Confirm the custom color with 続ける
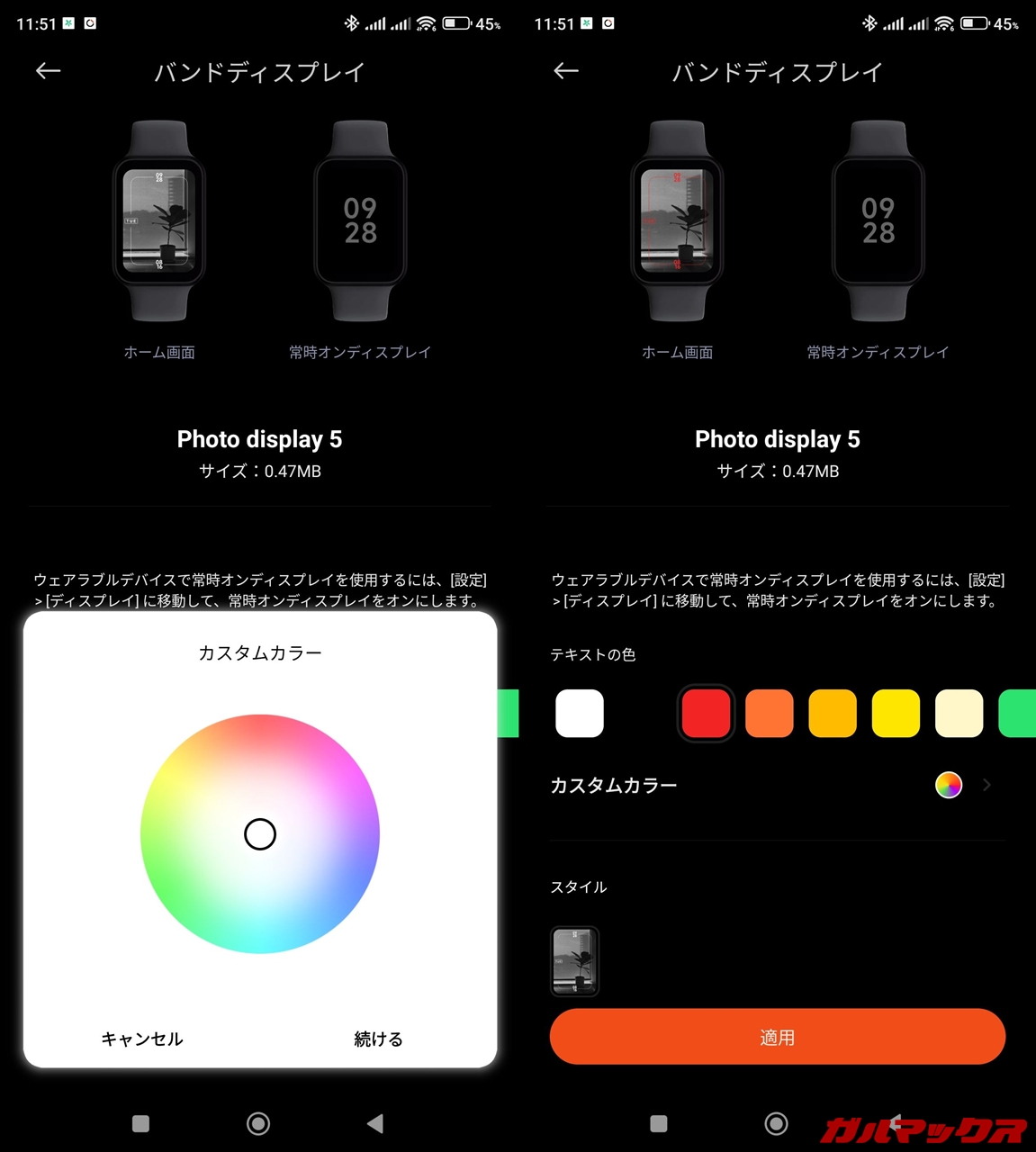This screenshot has width=1036, height=1152. tap(378, 1039)
